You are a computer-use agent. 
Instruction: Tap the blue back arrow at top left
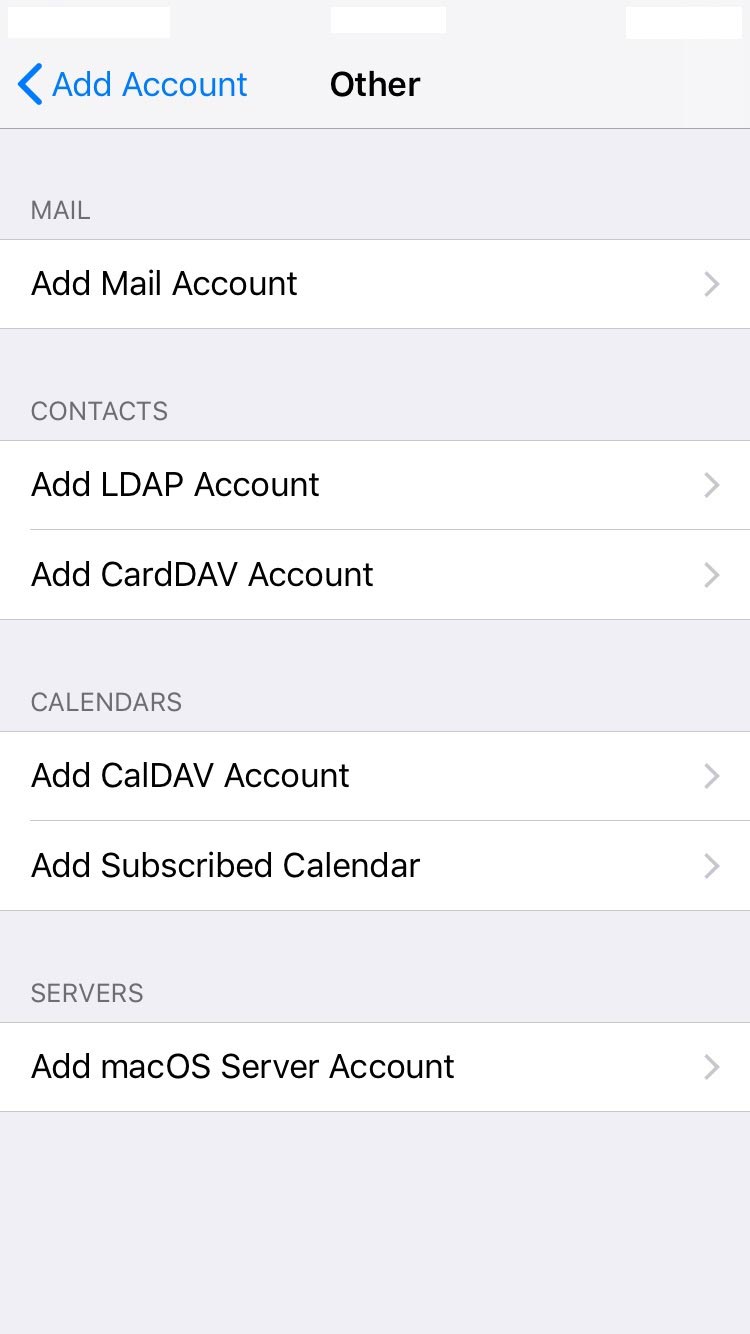click(x=29, y=84)
